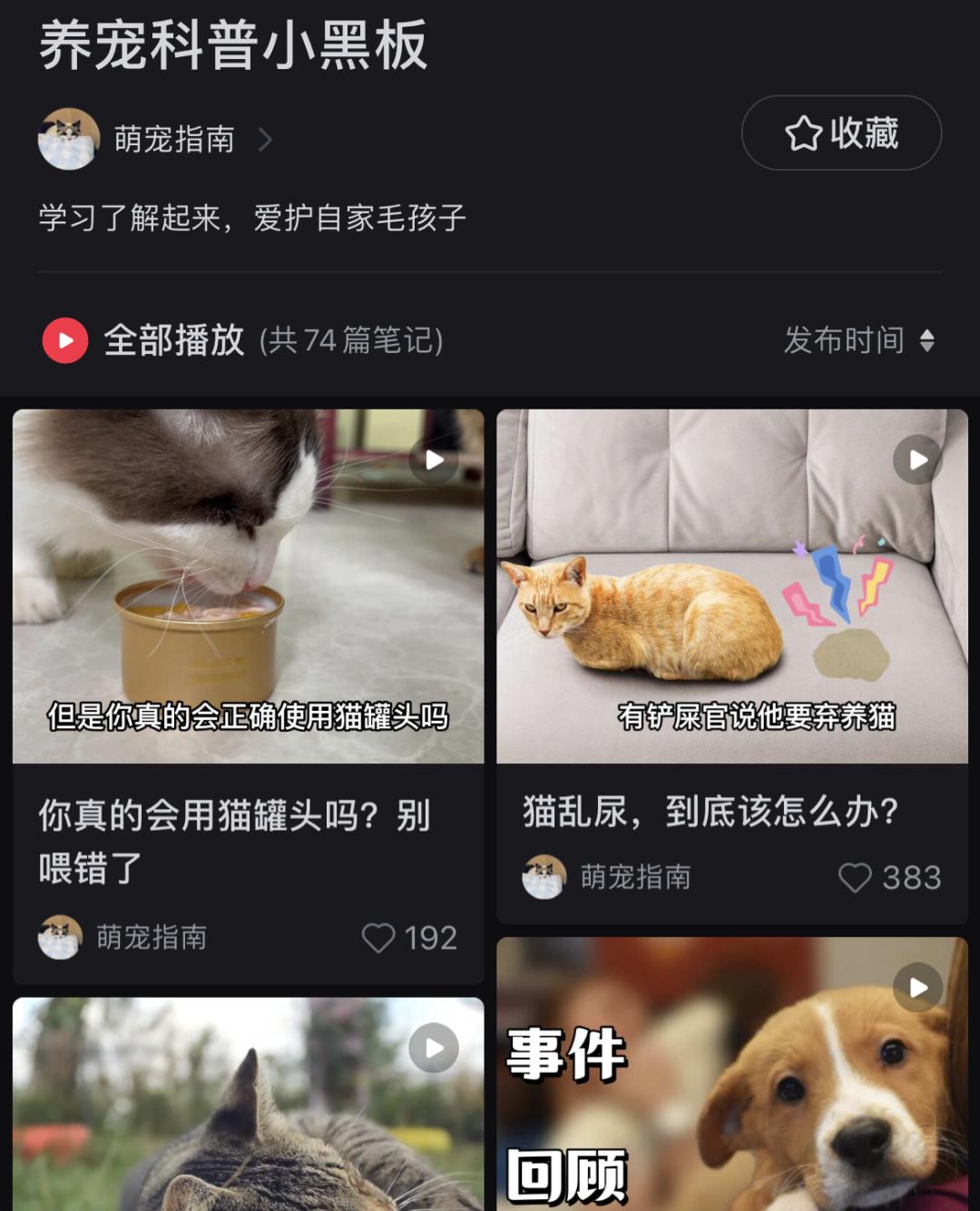Tap the play icon on the puppy 事件回顾 video
Viewport: 980px width, 1211px height.
coord(918,989)
